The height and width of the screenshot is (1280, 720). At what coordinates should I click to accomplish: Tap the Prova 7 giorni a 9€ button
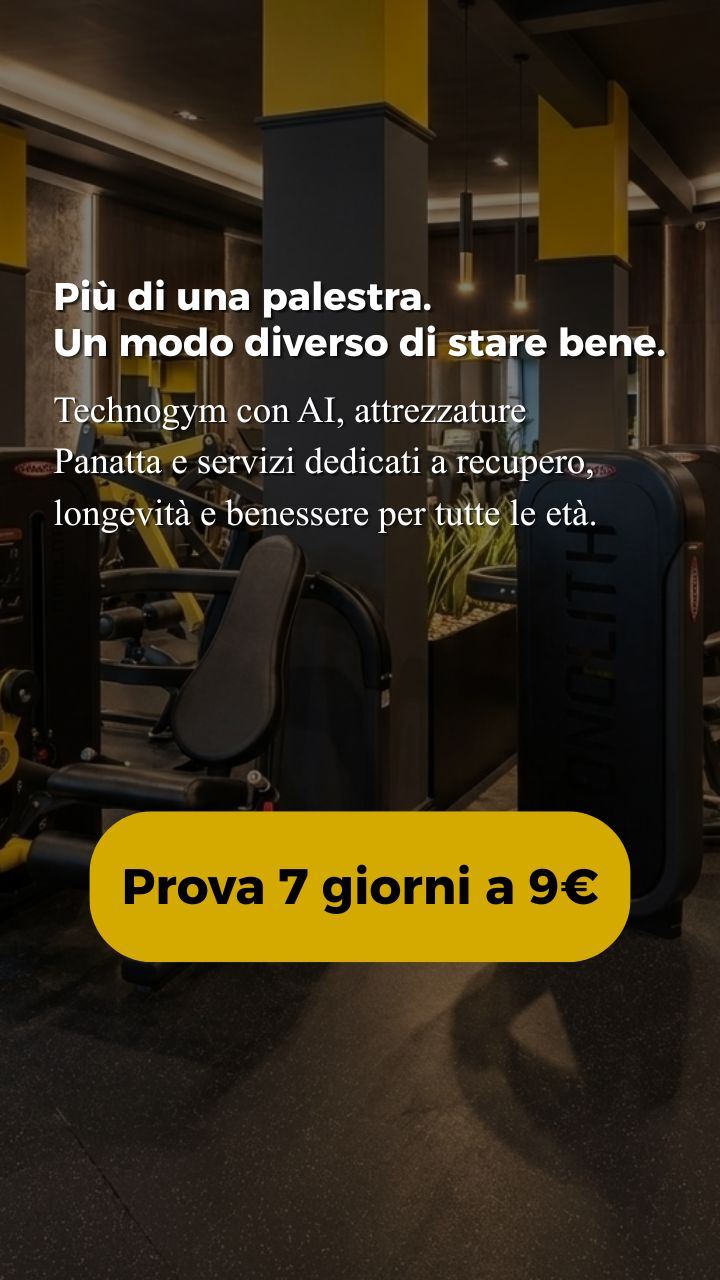tap(360, 886)
